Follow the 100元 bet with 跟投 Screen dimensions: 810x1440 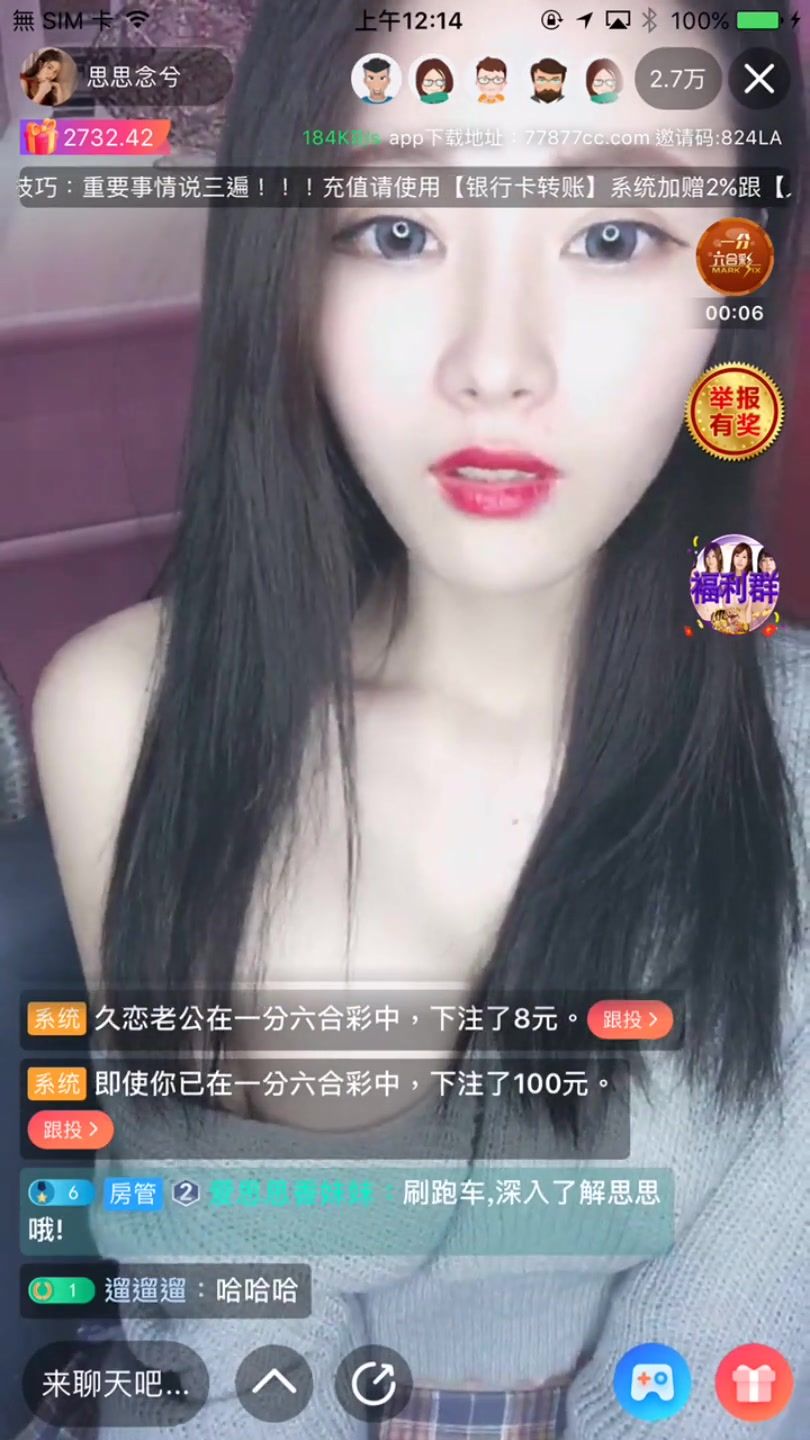(70, 1129)
